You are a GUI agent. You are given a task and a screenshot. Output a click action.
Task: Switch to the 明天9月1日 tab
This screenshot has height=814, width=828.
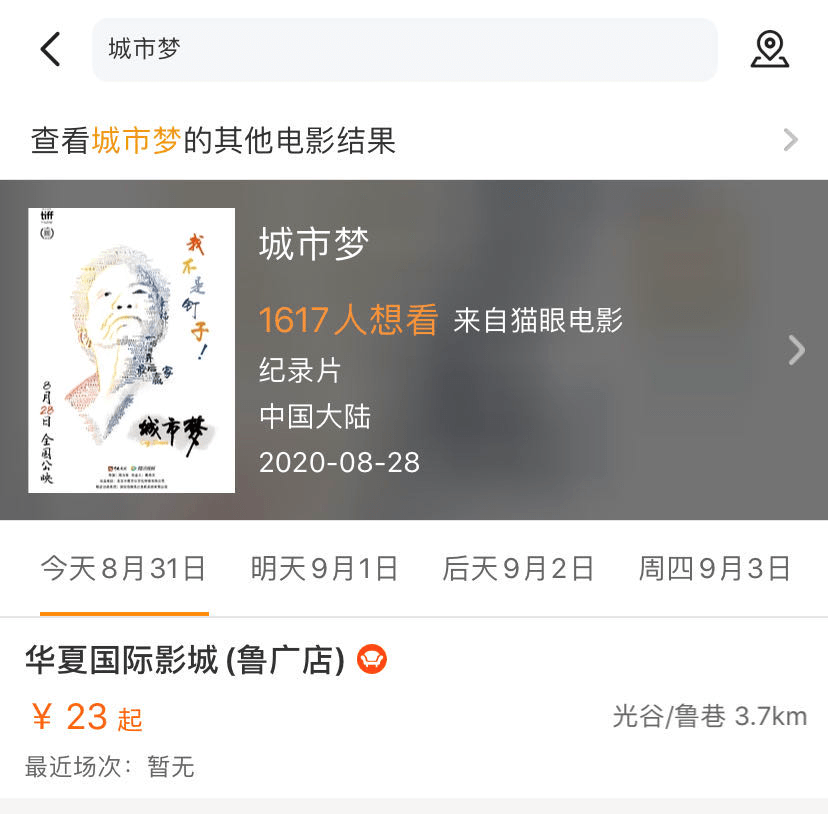324,569
